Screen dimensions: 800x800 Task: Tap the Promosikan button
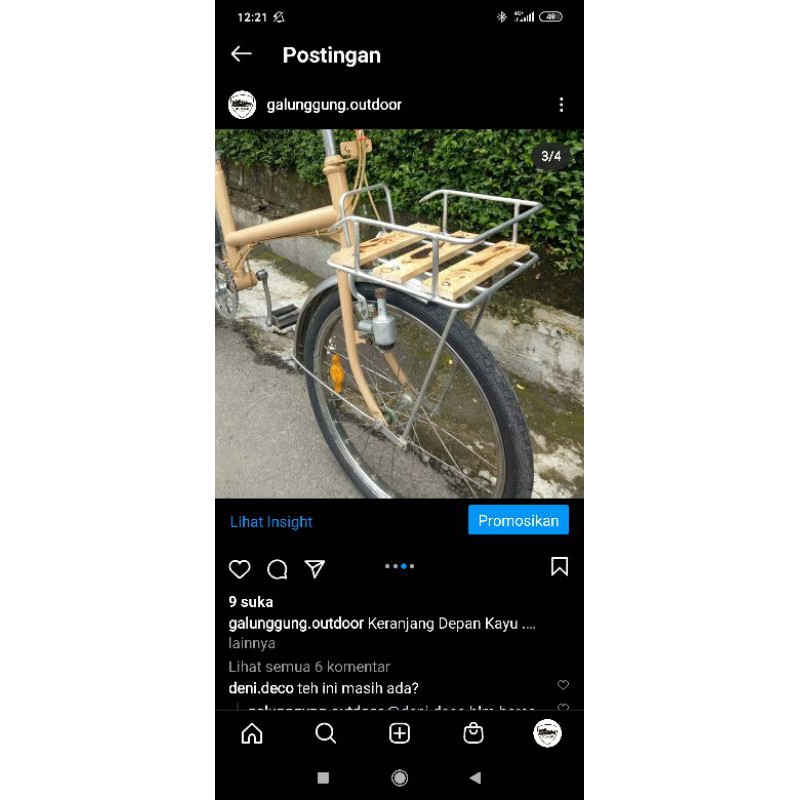(x=518, y=521)
